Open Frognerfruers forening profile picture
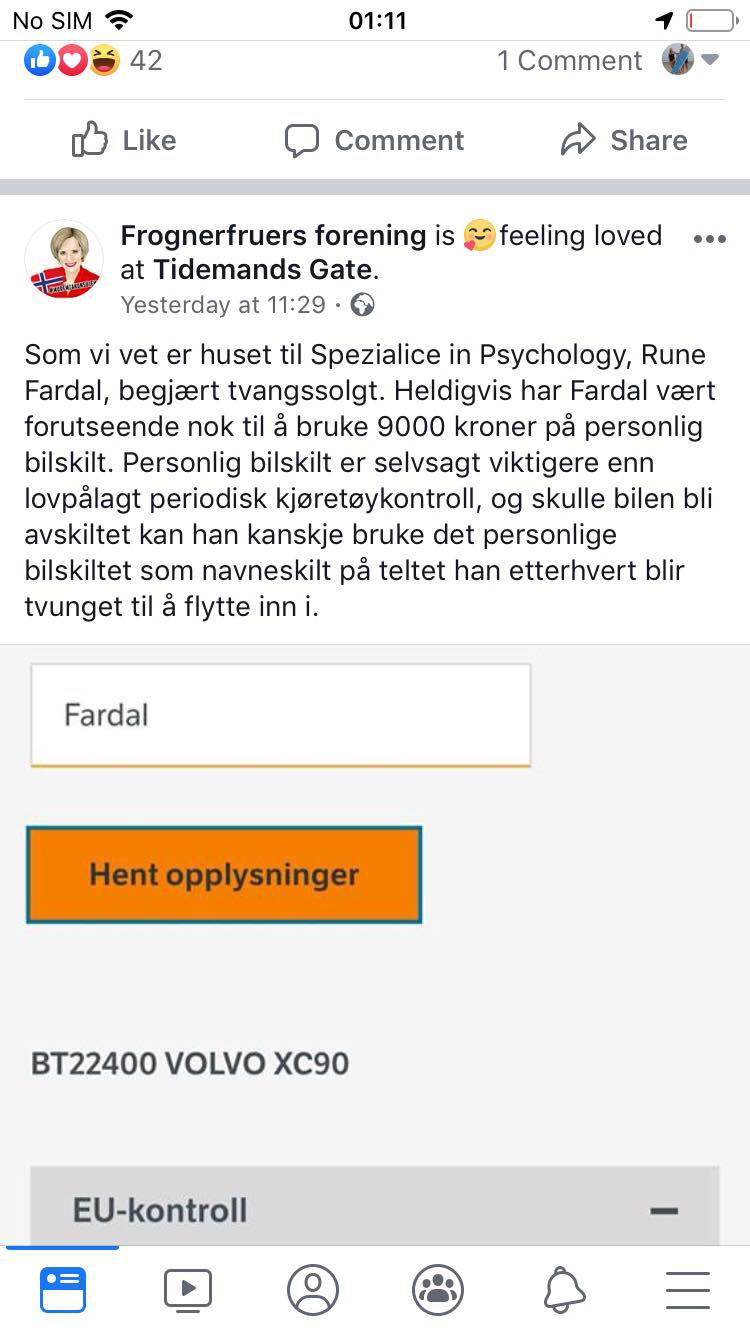This screenshot has width=750, height=1334. [64, 260]
